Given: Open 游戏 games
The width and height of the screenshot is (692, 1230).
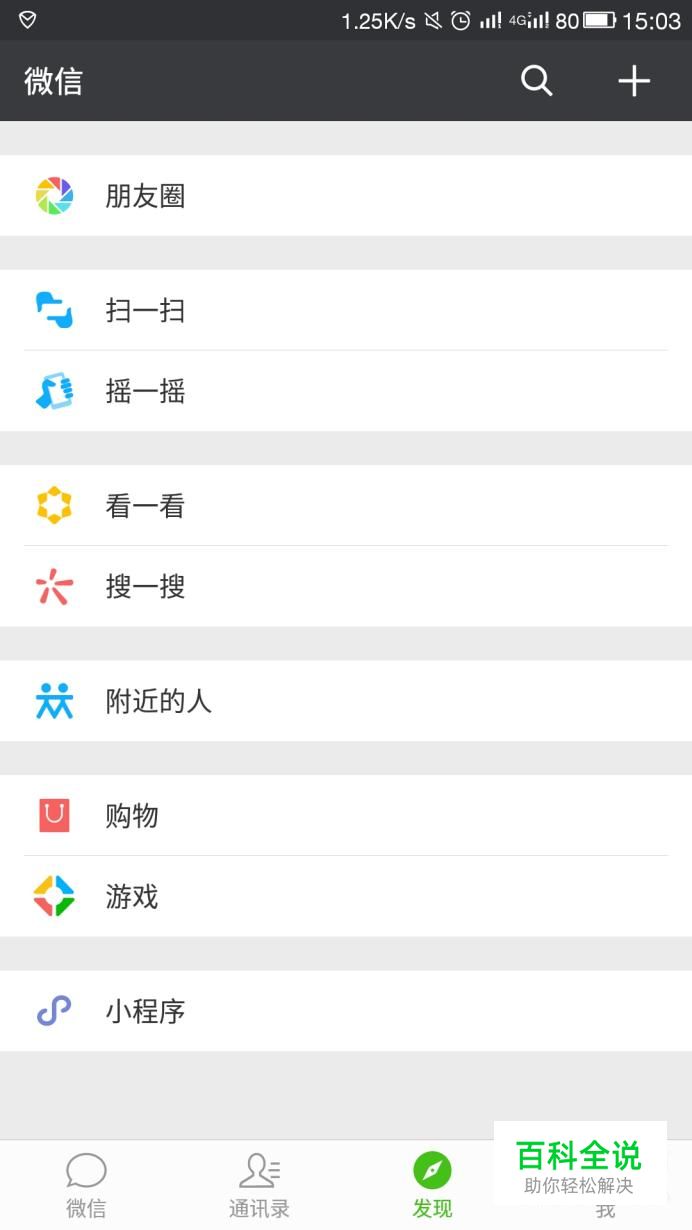Looking at the screenshot, I should click(x=346, y=896).
